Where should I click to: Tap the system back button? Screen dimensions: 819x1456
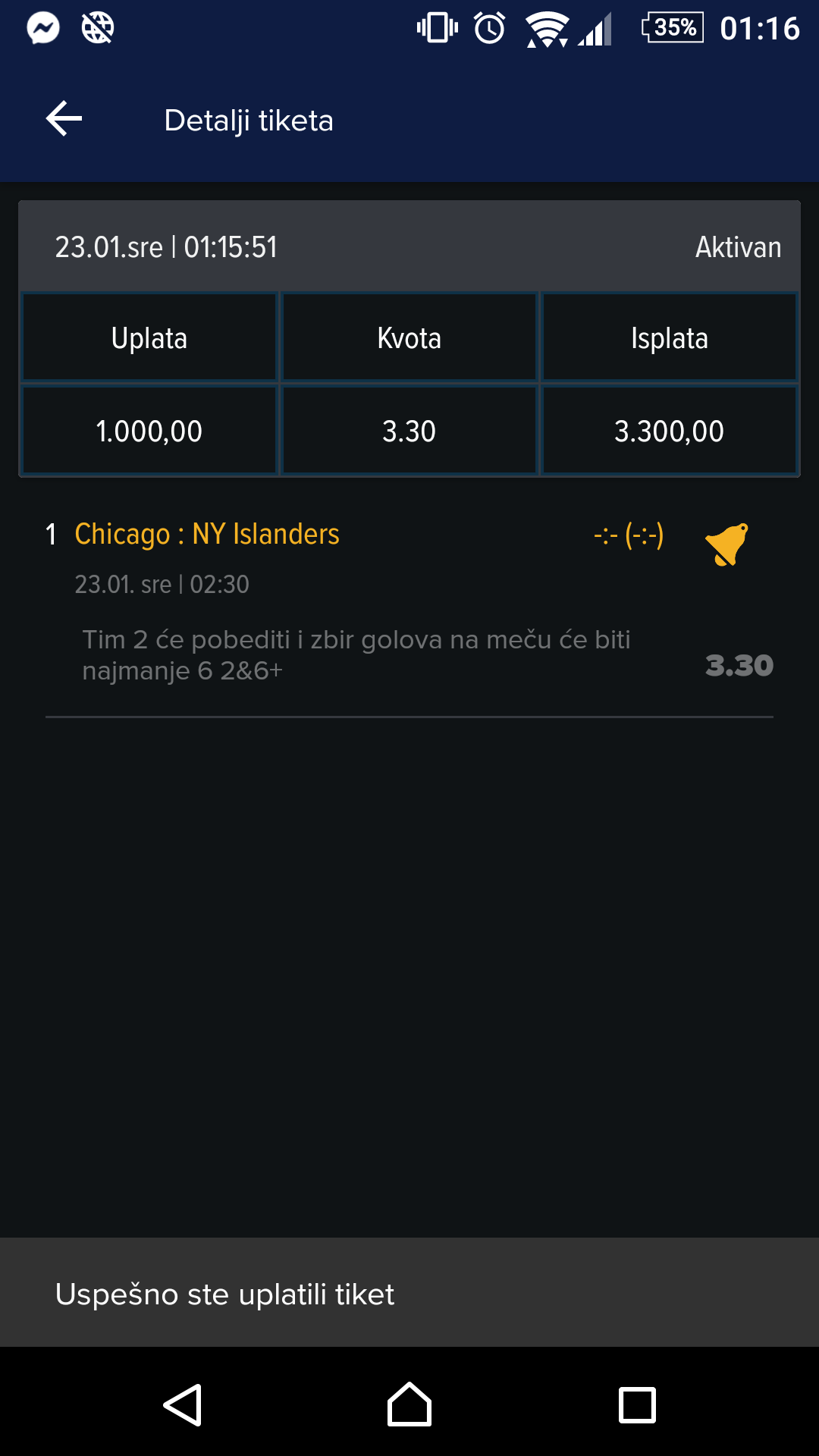[x=183, y=1404]
